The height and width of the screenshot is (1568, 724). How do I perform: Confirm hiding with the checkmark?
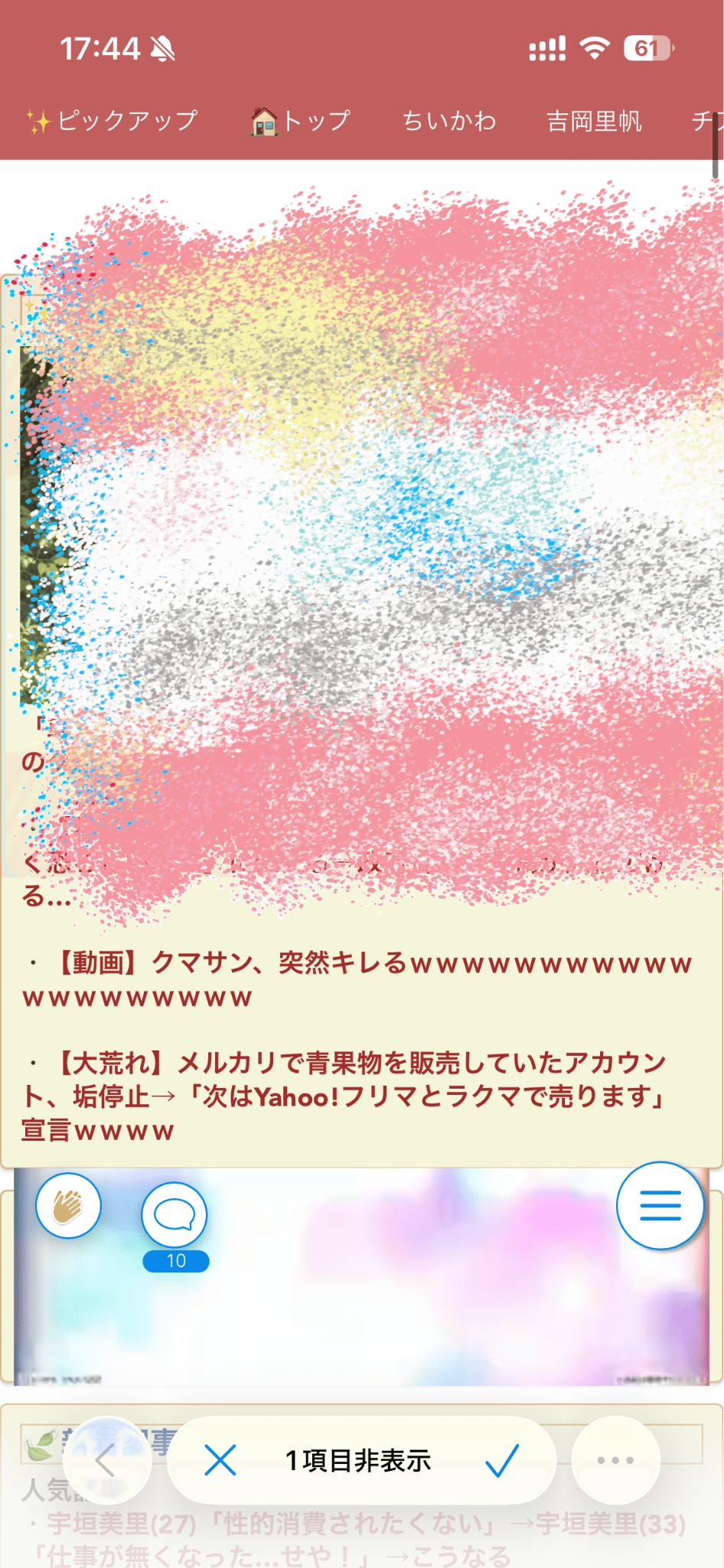[502, 1461]
